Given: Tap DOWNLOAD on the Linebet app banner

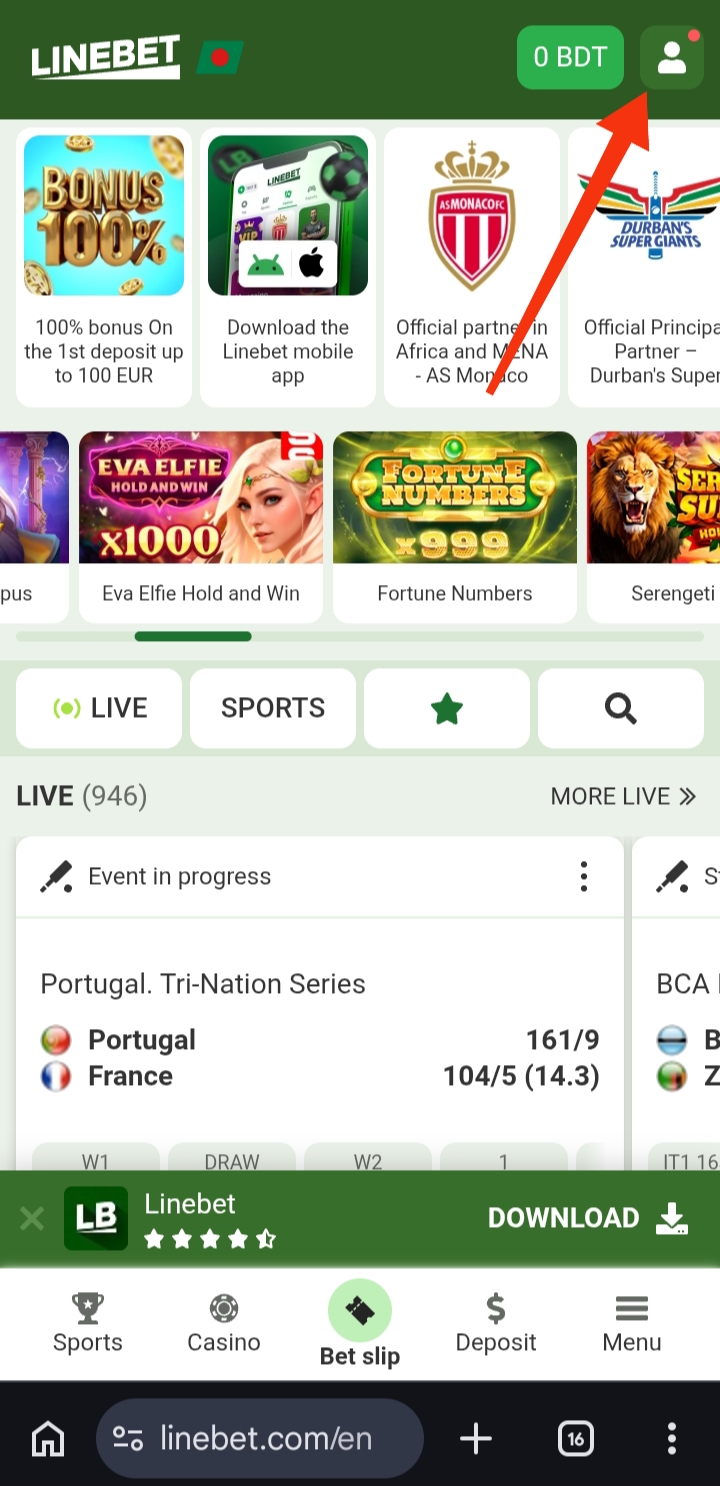Looking at the screenshot, I should (587, 1218).
